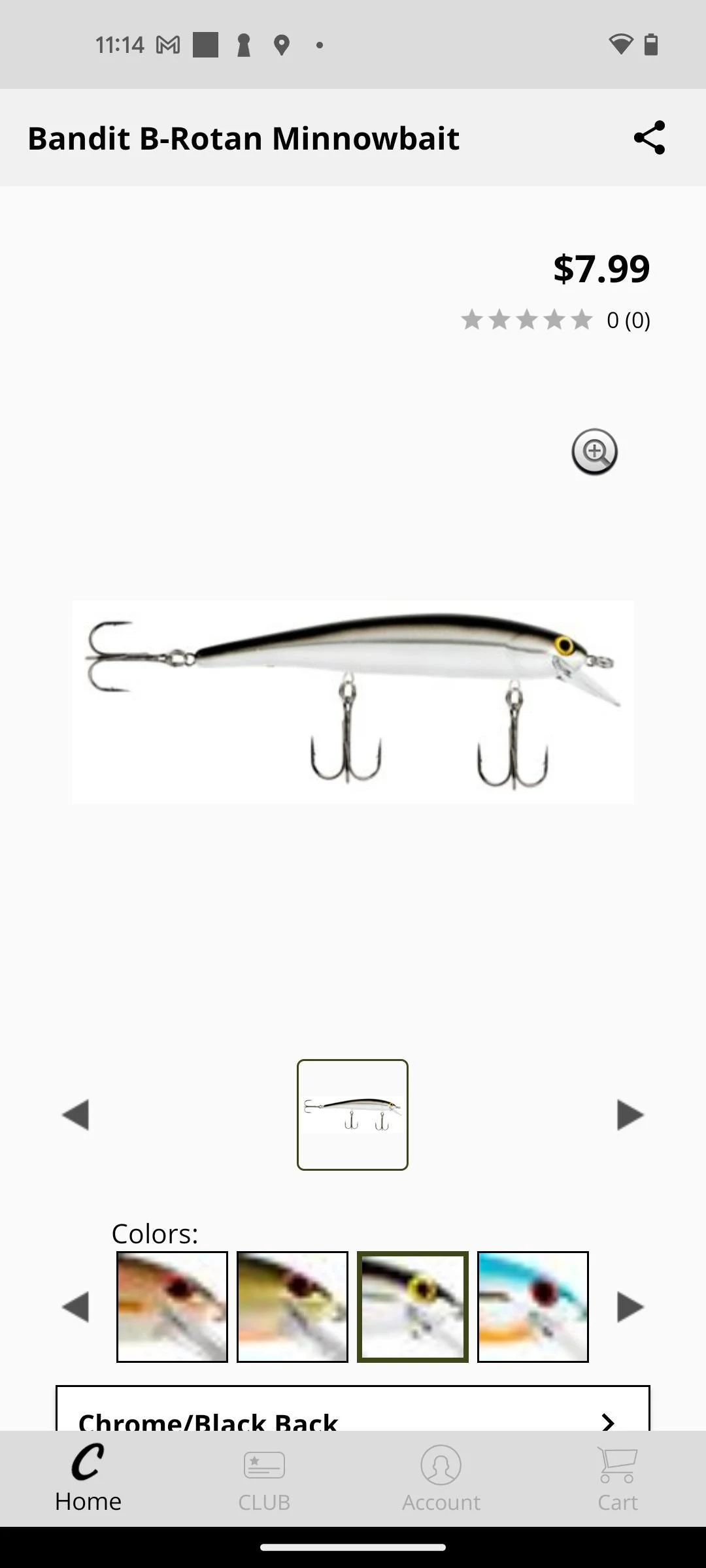The image size is (706, 1568).
Task: Share this Bandit B-Rotan Minnowbait product
Action: pyautogui.click(x=649, y=138)
